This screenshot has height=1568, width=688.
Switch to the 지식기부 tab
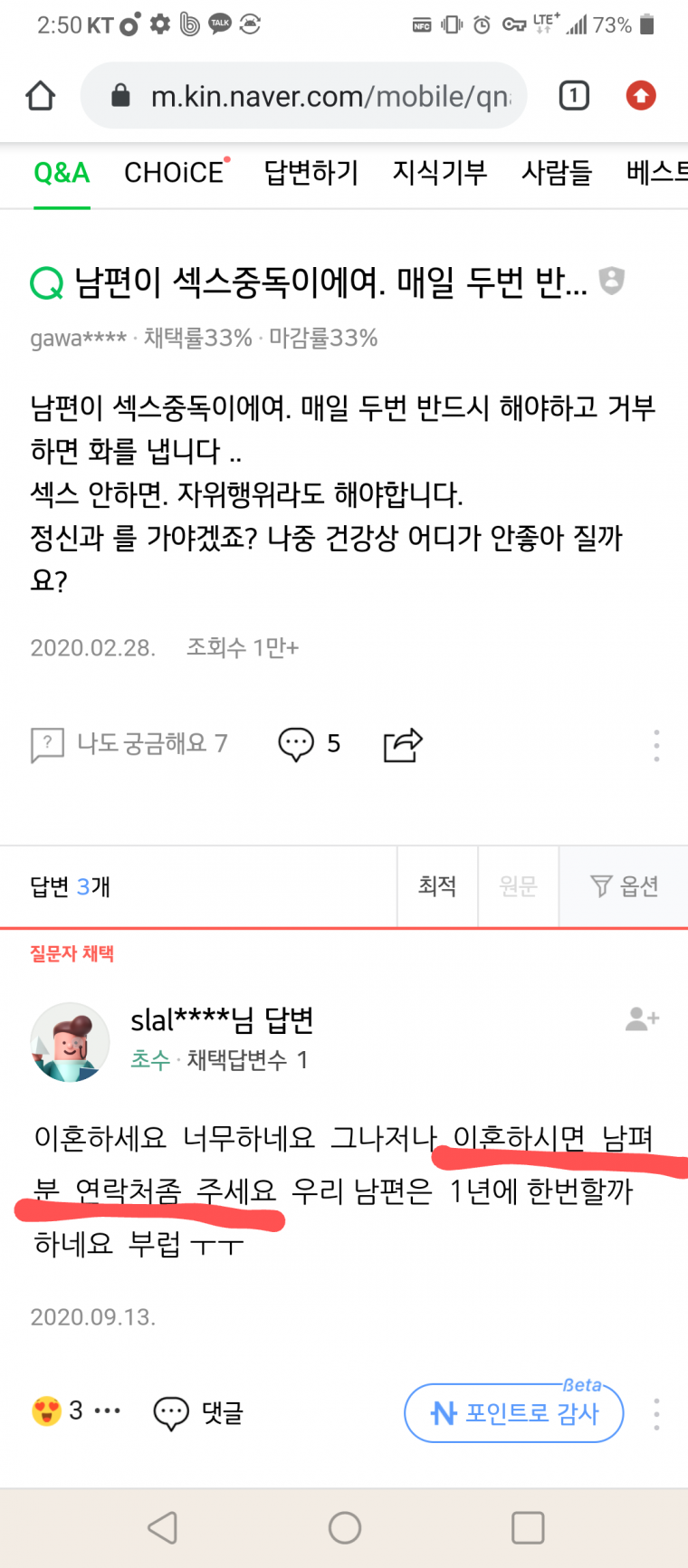point(439,172)
